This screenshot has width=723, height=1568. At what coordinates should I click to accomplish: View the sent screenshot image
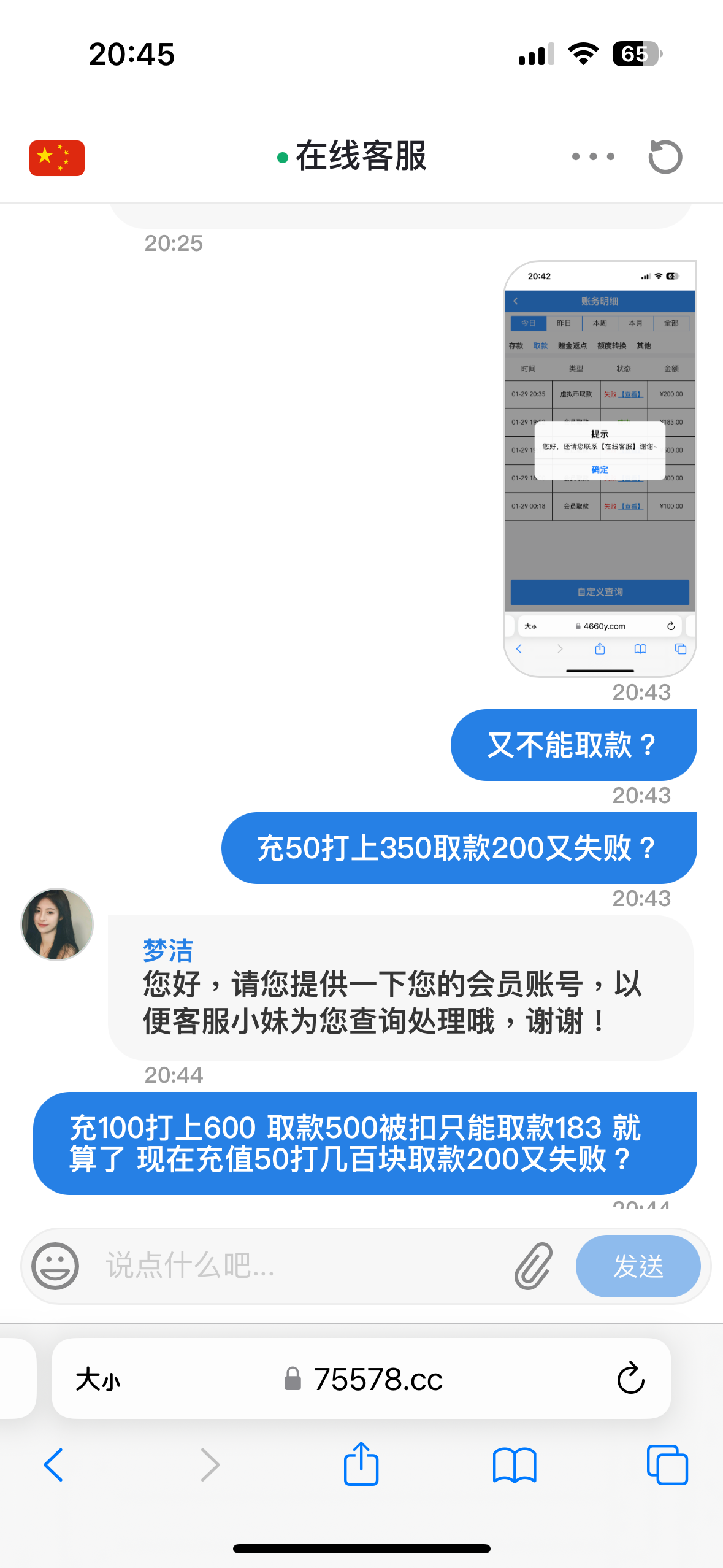(x=599, y=469)
